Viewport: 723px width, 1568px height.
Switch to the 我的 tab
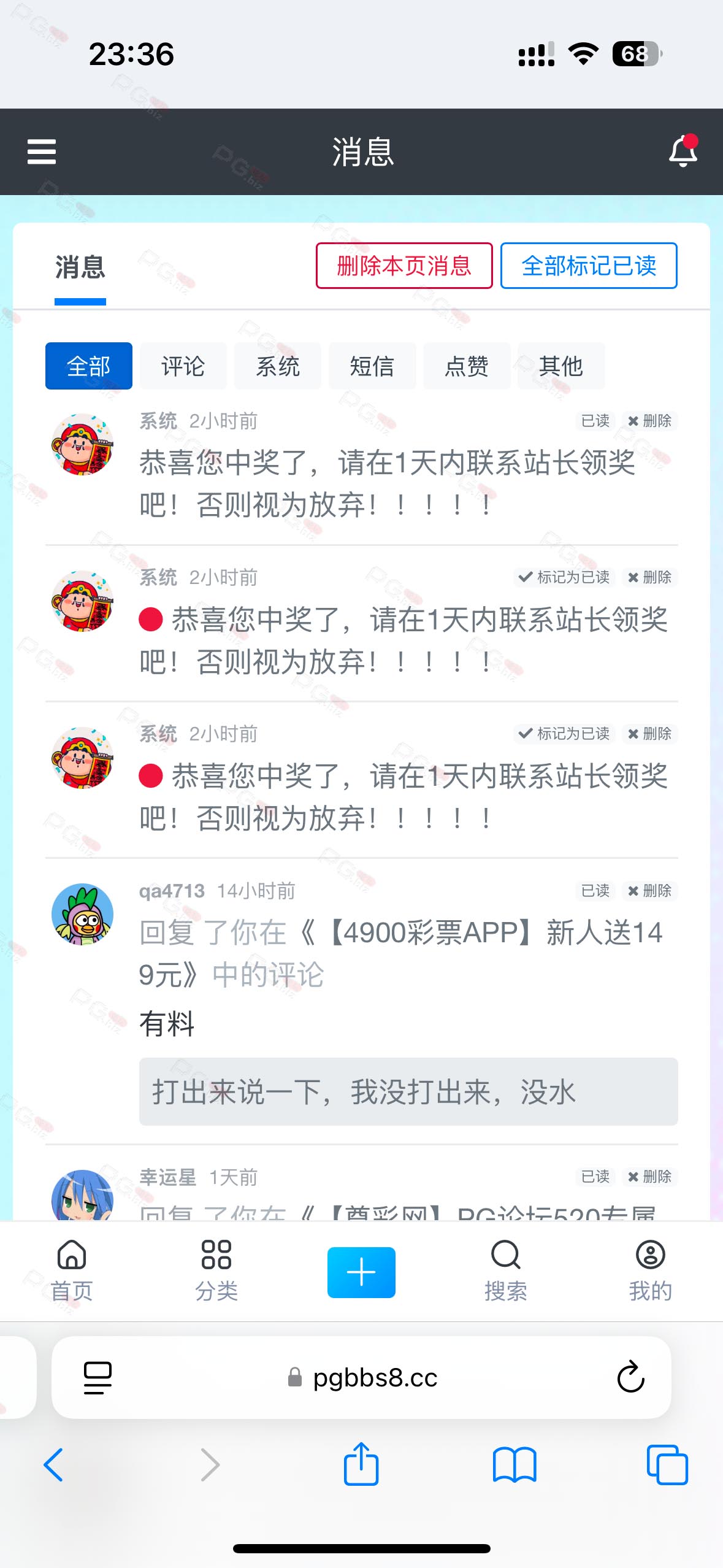pyautogui.click(x=651, y=1270)
